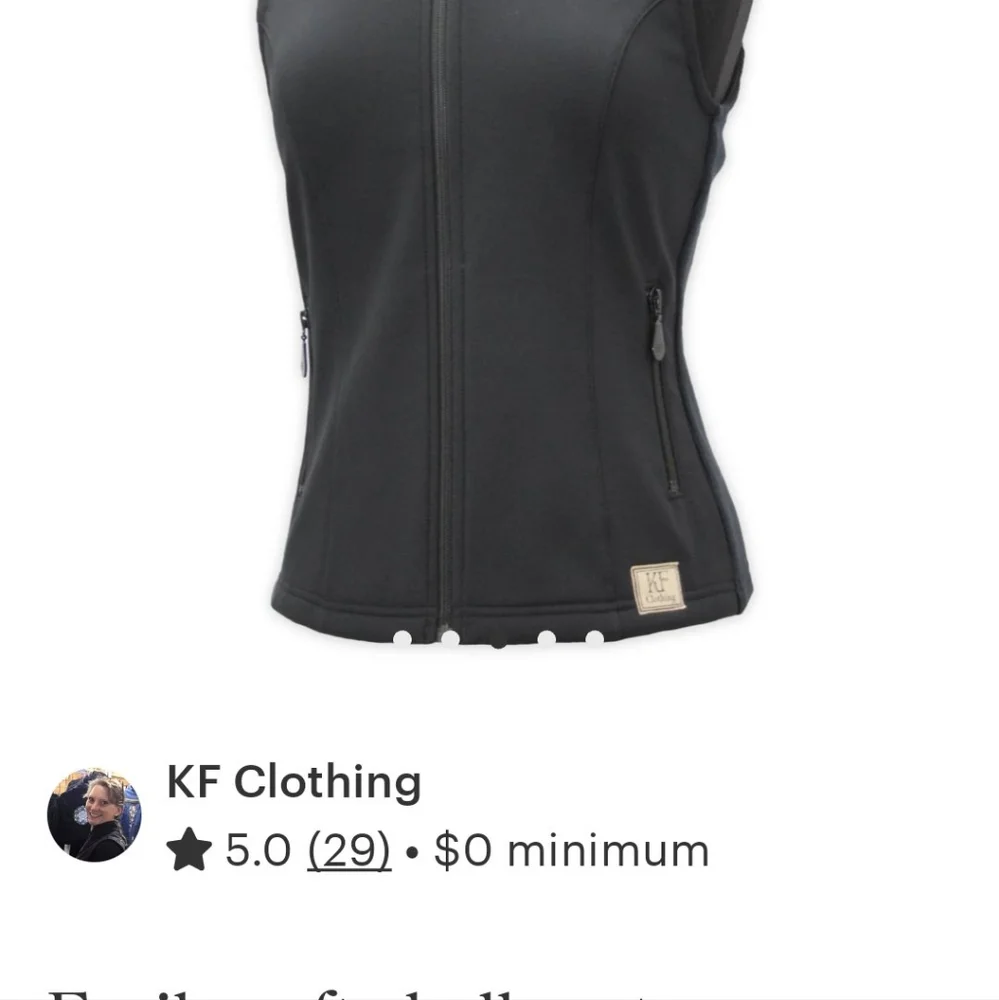
Task: Open the KF Clothing shop page
Action: 292,782
